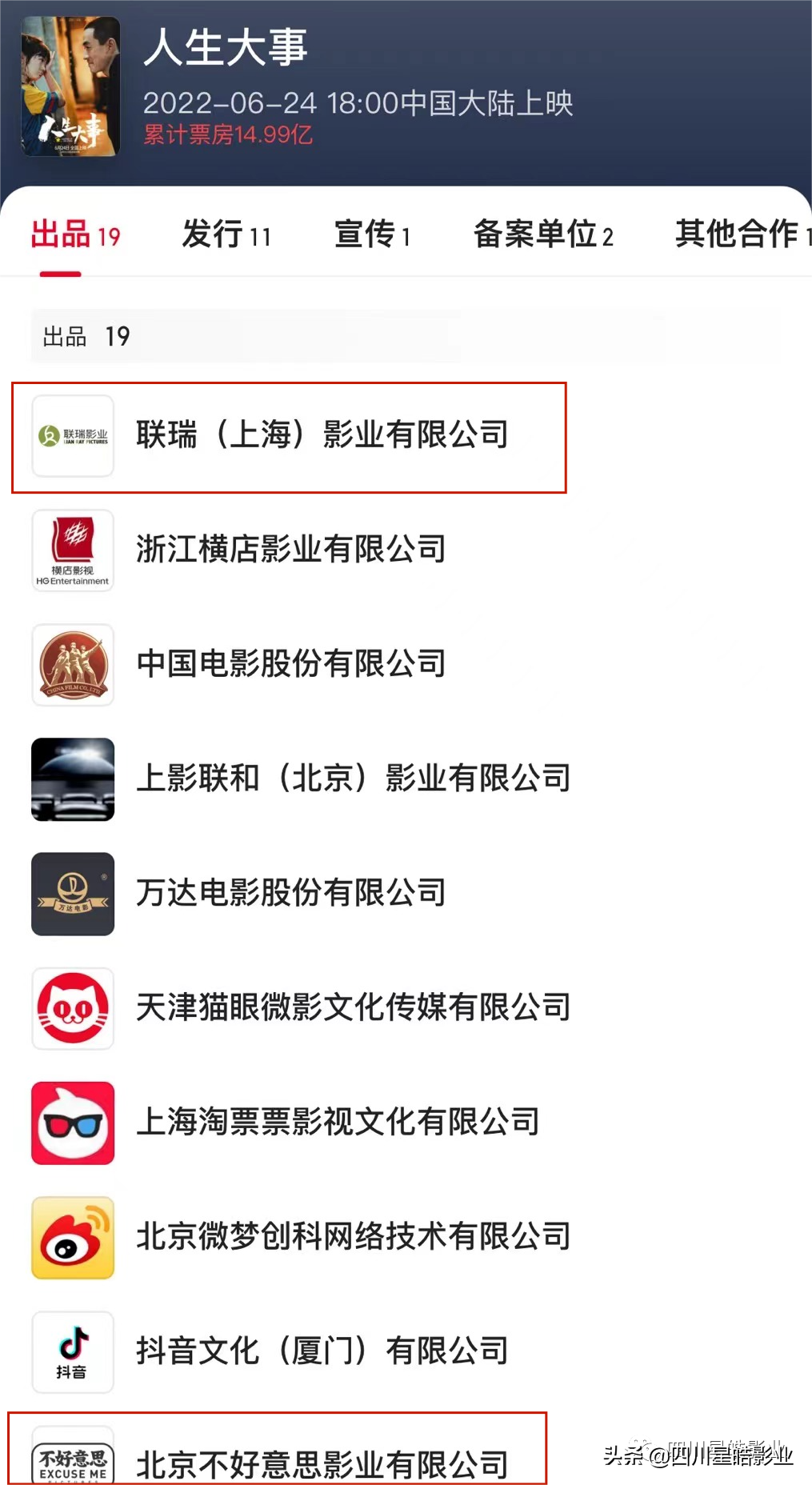
Task: Open 北京不好意思影业有限公司 company page
Action: coord(322,1464)
